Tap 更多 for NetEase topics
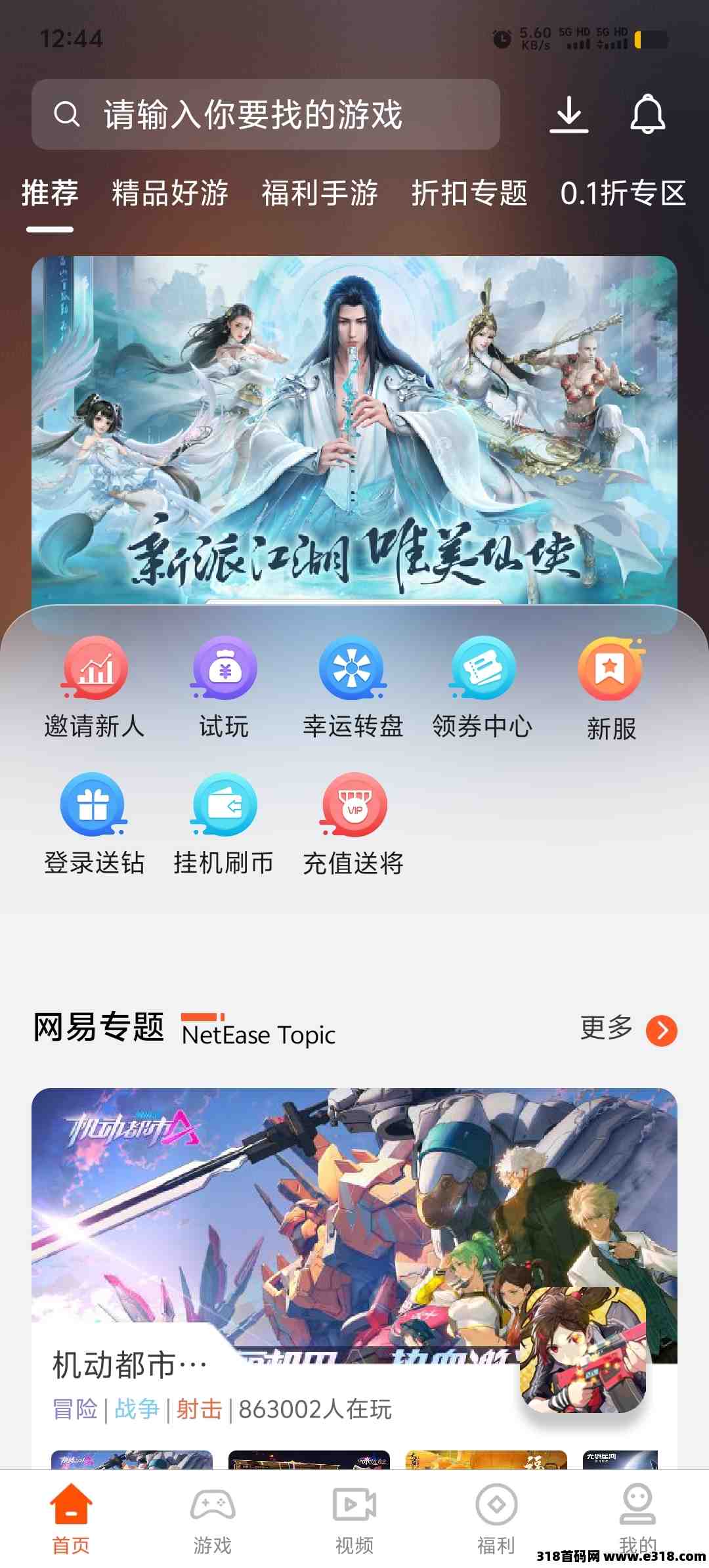The width and height of the screenshot is (709, 1568). pos(628,1029)
